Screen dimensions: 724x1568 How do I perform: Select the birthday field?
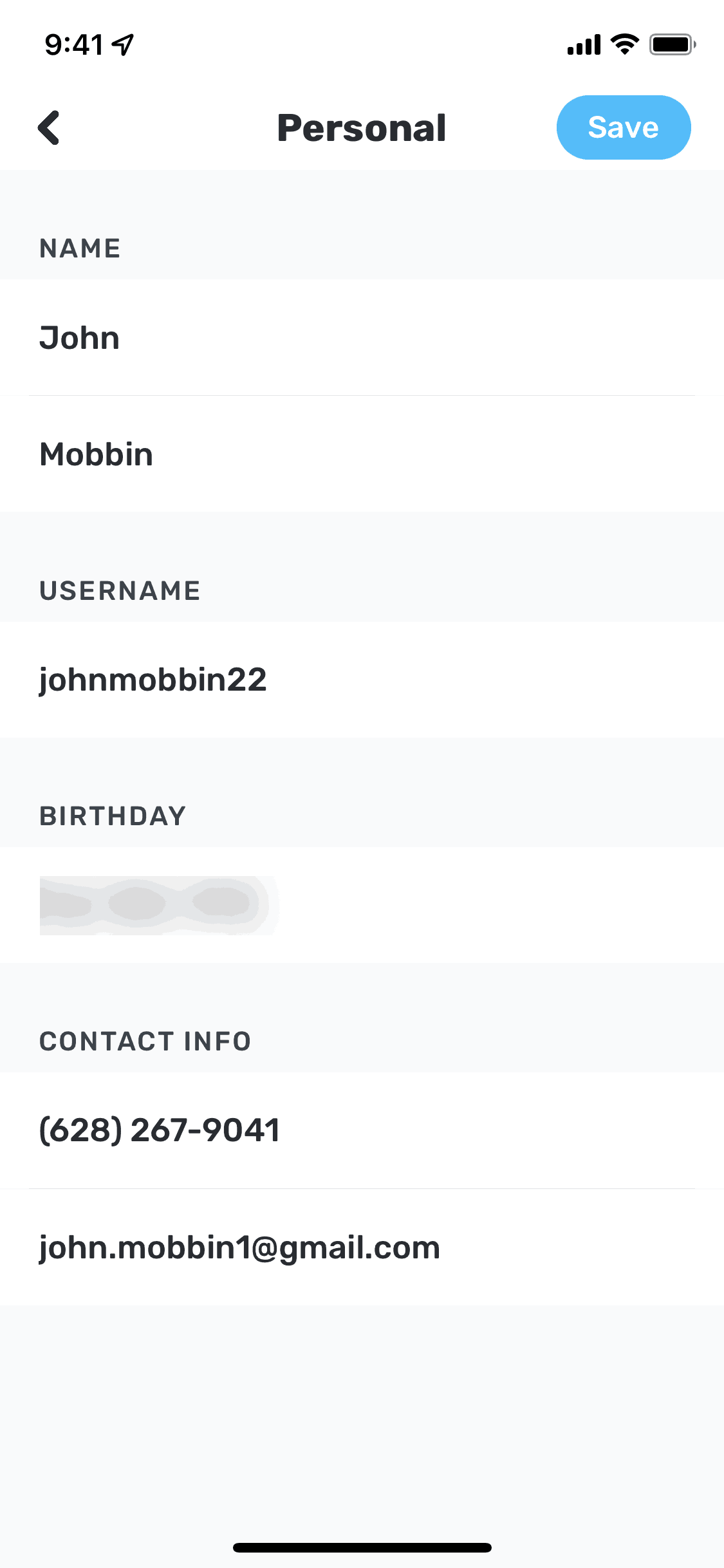[x=362, y=905]
